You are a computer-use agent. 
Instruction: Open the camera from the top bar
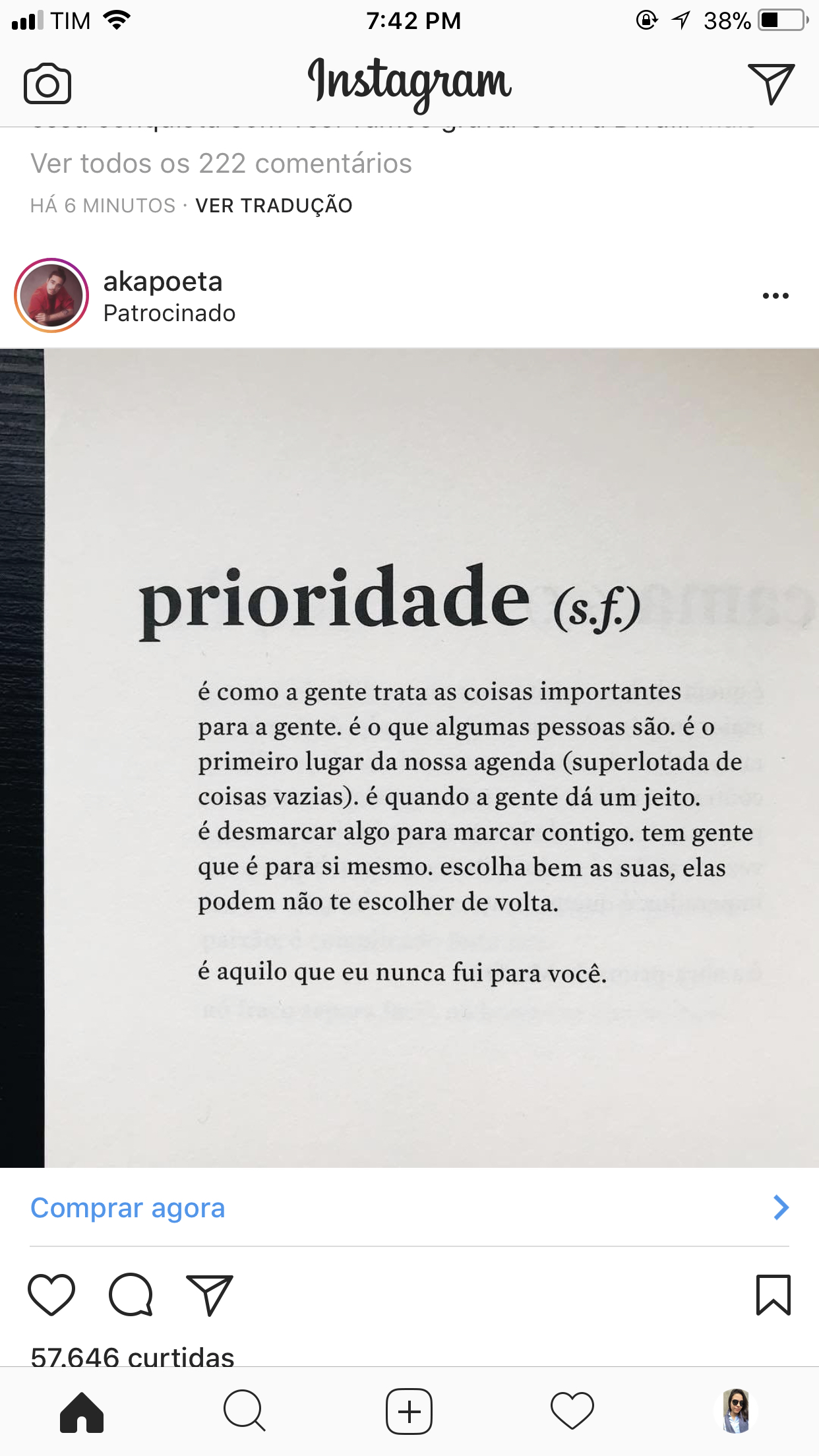click(x=47, y=84)
